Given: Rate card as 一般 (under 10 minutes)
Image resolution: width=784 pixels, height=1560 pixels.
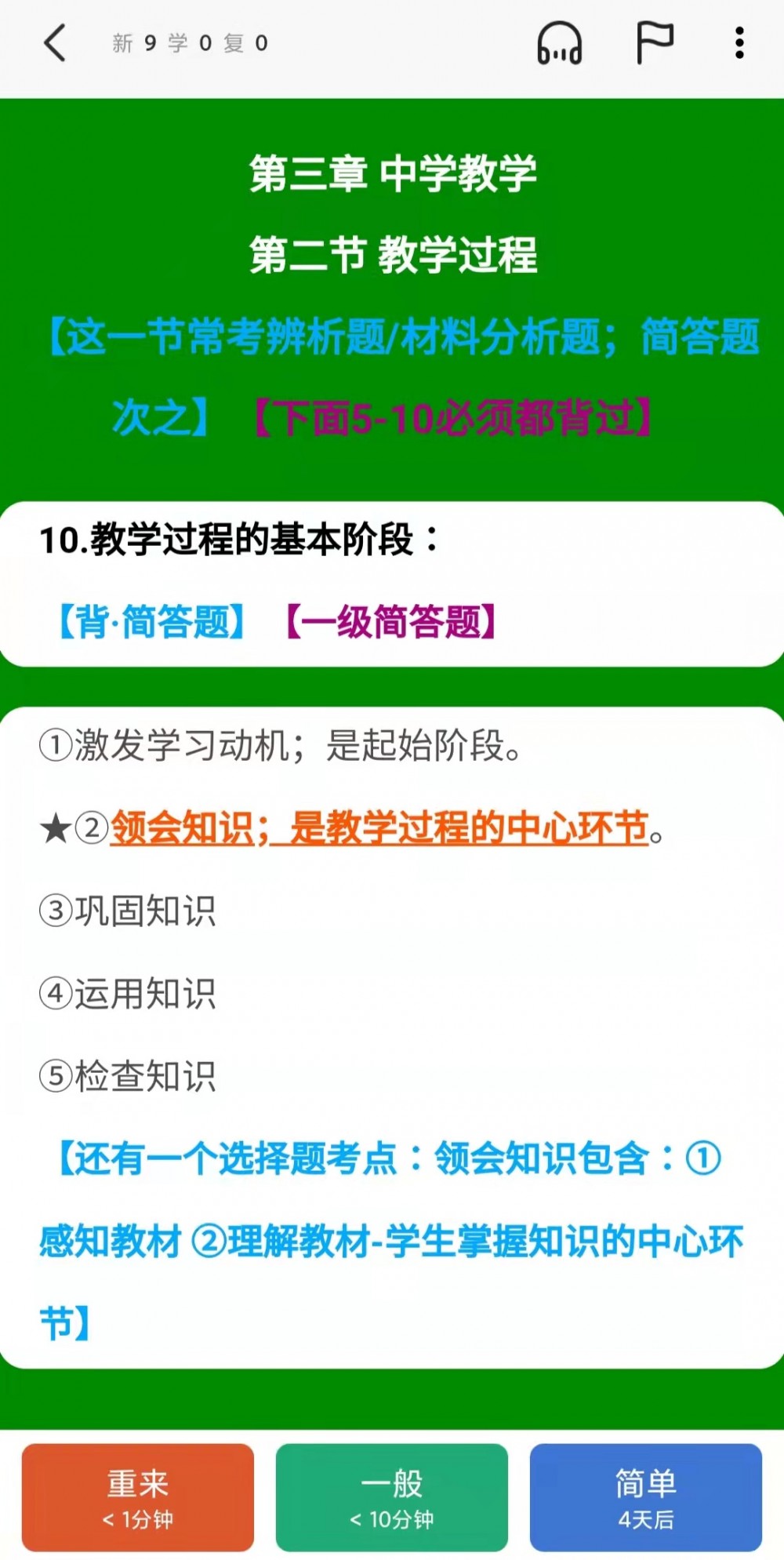Looking at the screenshot, I should [392, 1496].
